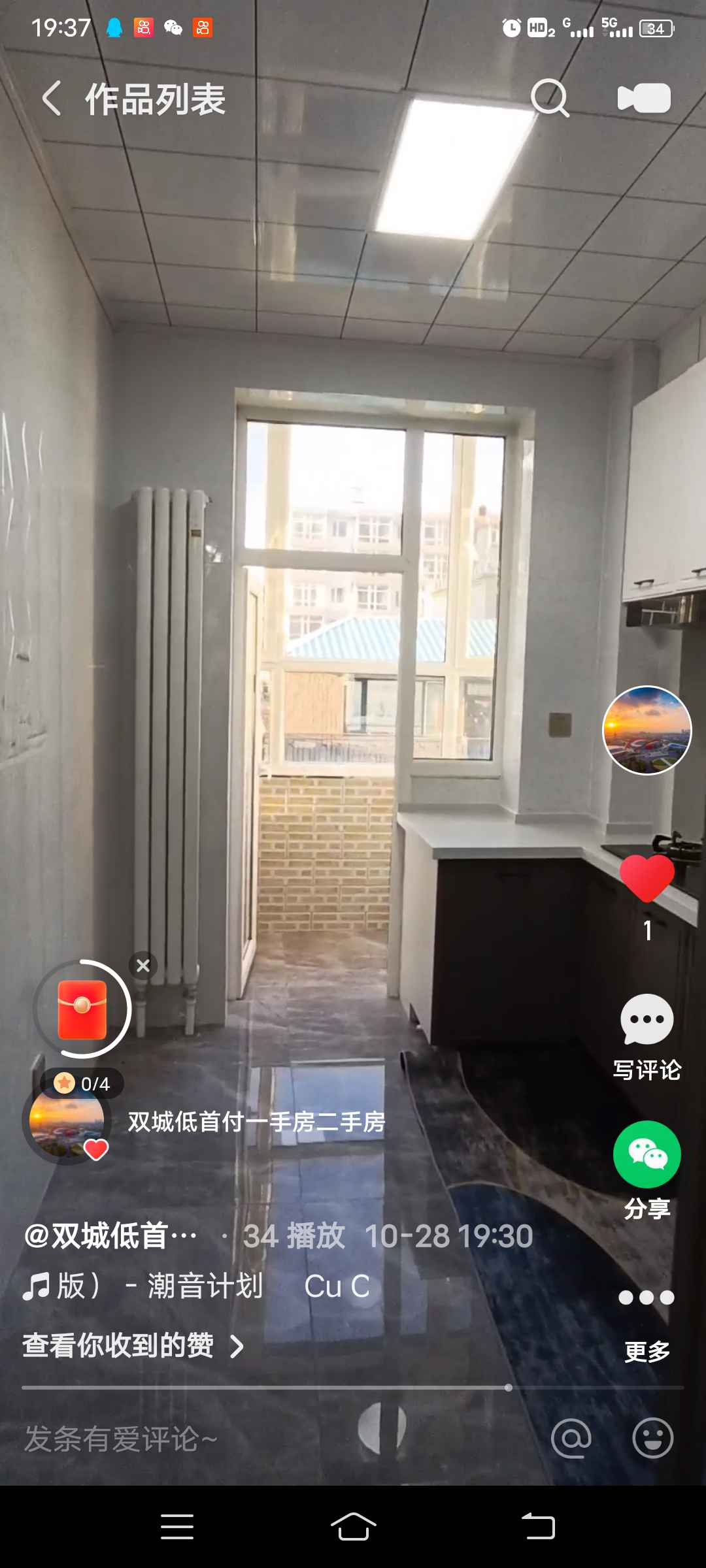The width and height of the screenshot is (706, 1568).
Task: Open the recent apps menu
Action: [x=177, y=1527]
